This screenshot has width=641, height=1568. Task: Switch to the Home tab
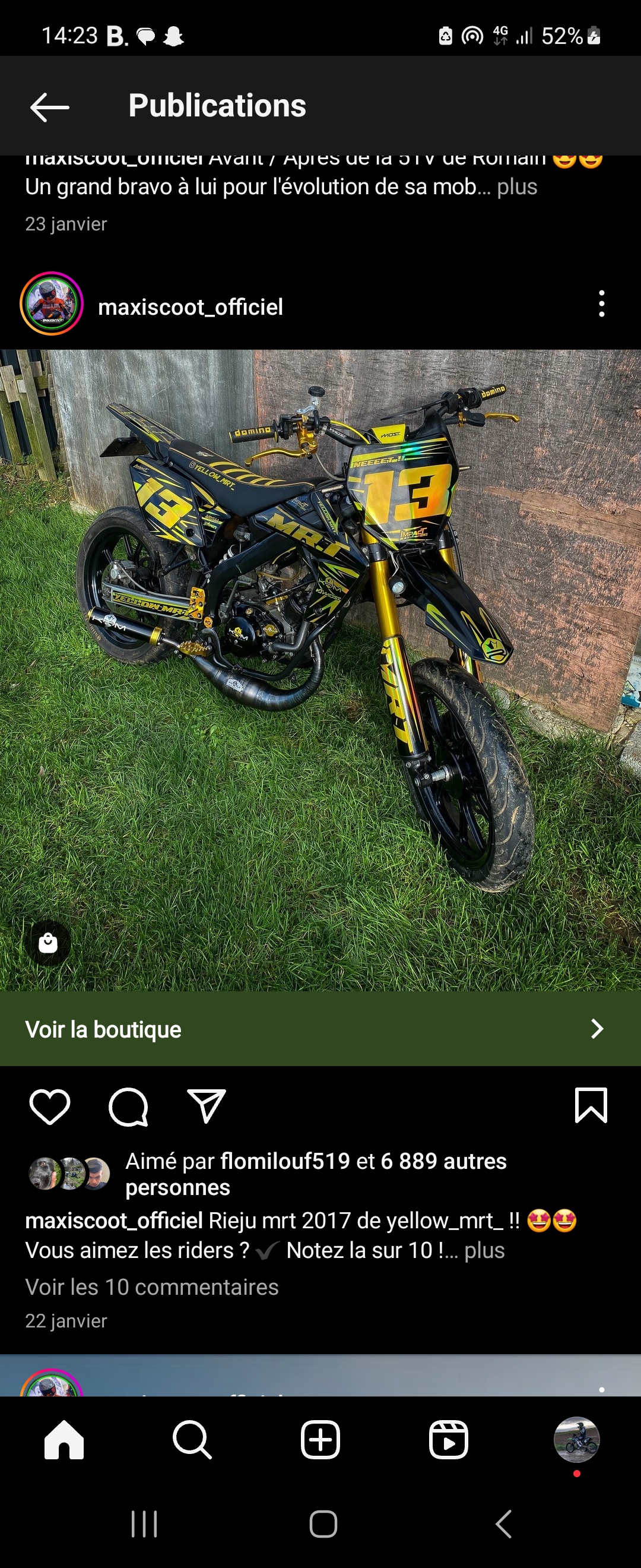64,1440
